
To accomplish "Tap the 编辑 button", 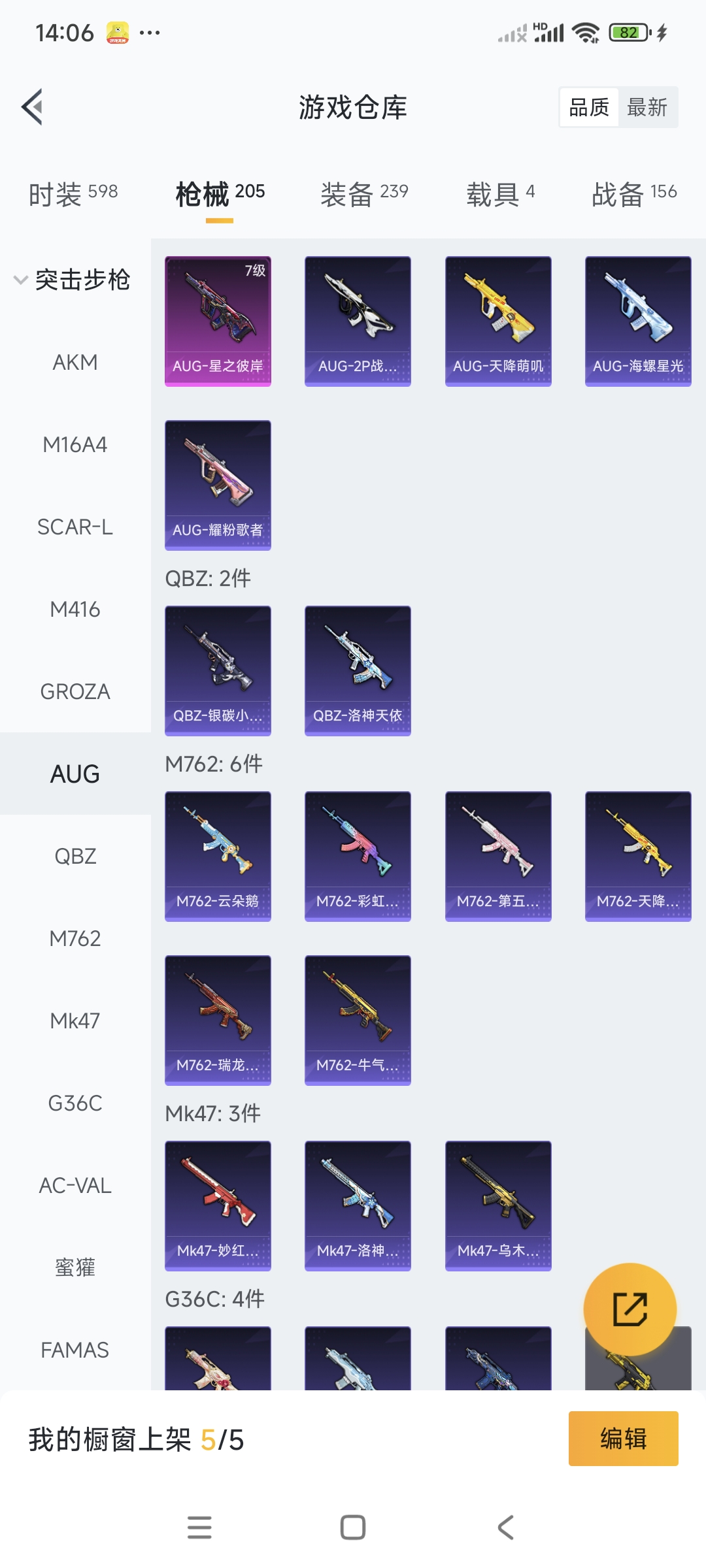I will coord(623,1439).
